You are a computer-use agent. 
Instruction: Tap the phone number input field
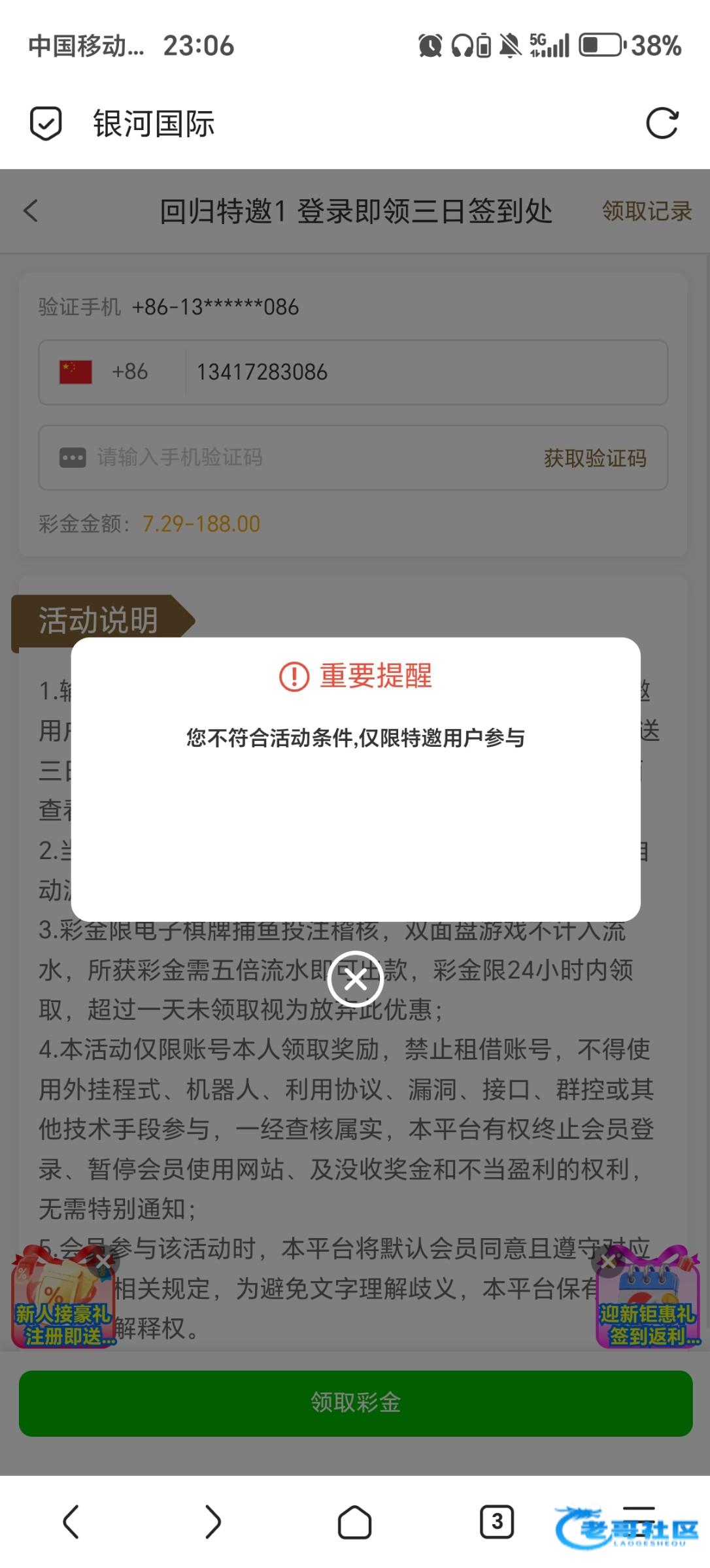click(425, 372)
